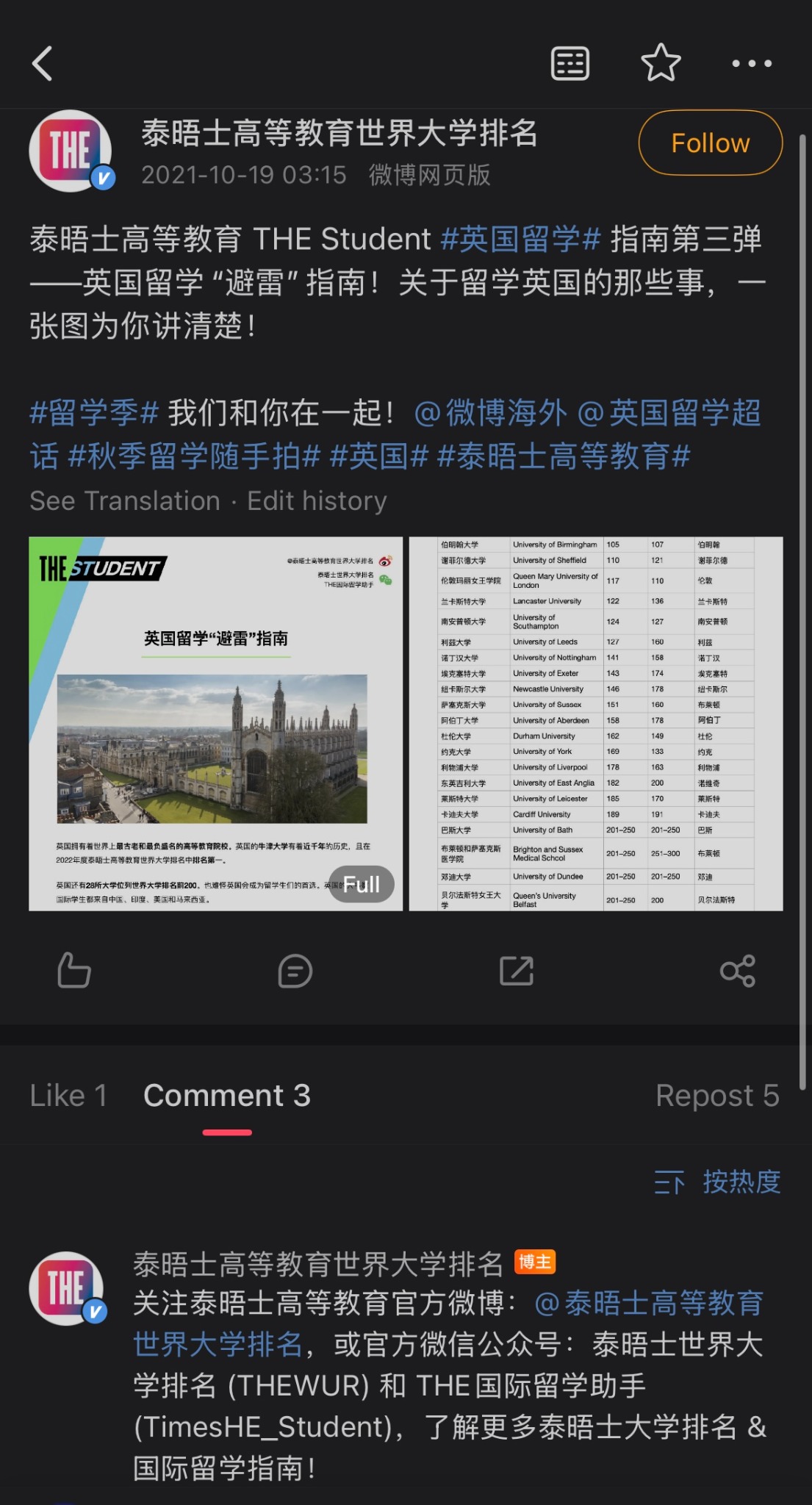The height and width of the screenshot is (1505, 812).
Task: Change comment sorting via 按热度
Action: (717, 1182)
